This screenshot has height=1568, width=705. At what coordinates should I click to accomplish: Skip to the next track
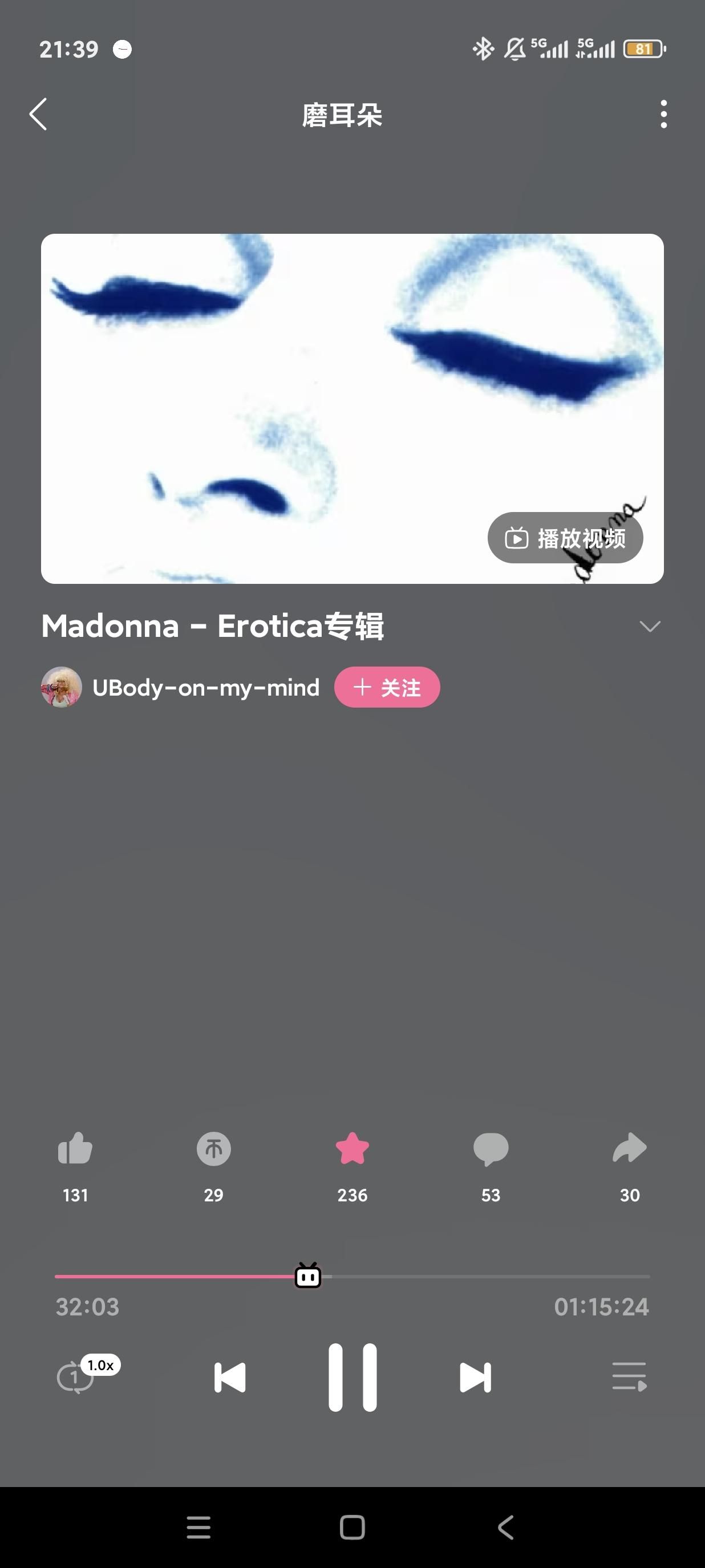click(475, 1377)
